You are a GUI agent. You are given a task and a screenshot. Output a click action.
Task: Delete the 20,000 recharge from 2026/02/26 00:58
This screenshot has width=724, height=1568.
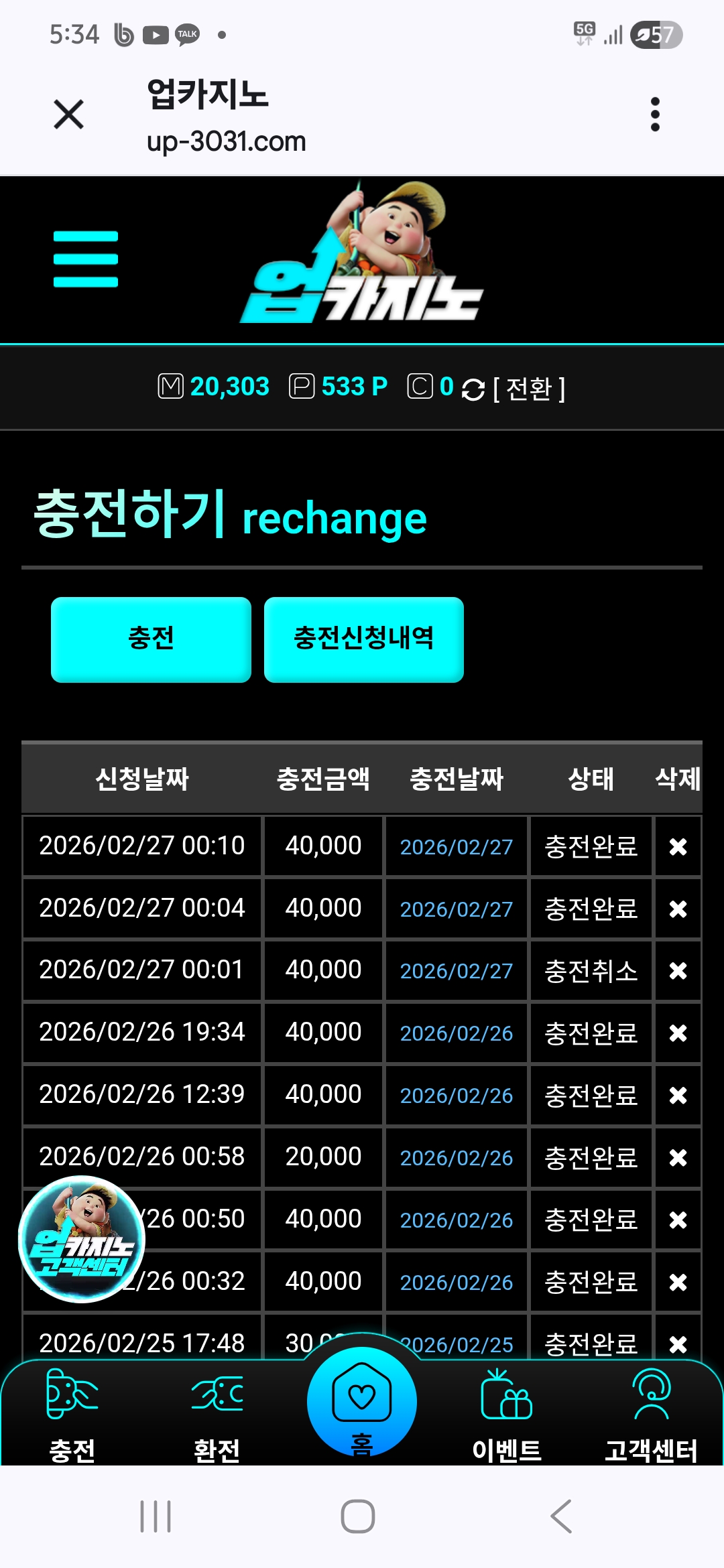[678, 1157]
